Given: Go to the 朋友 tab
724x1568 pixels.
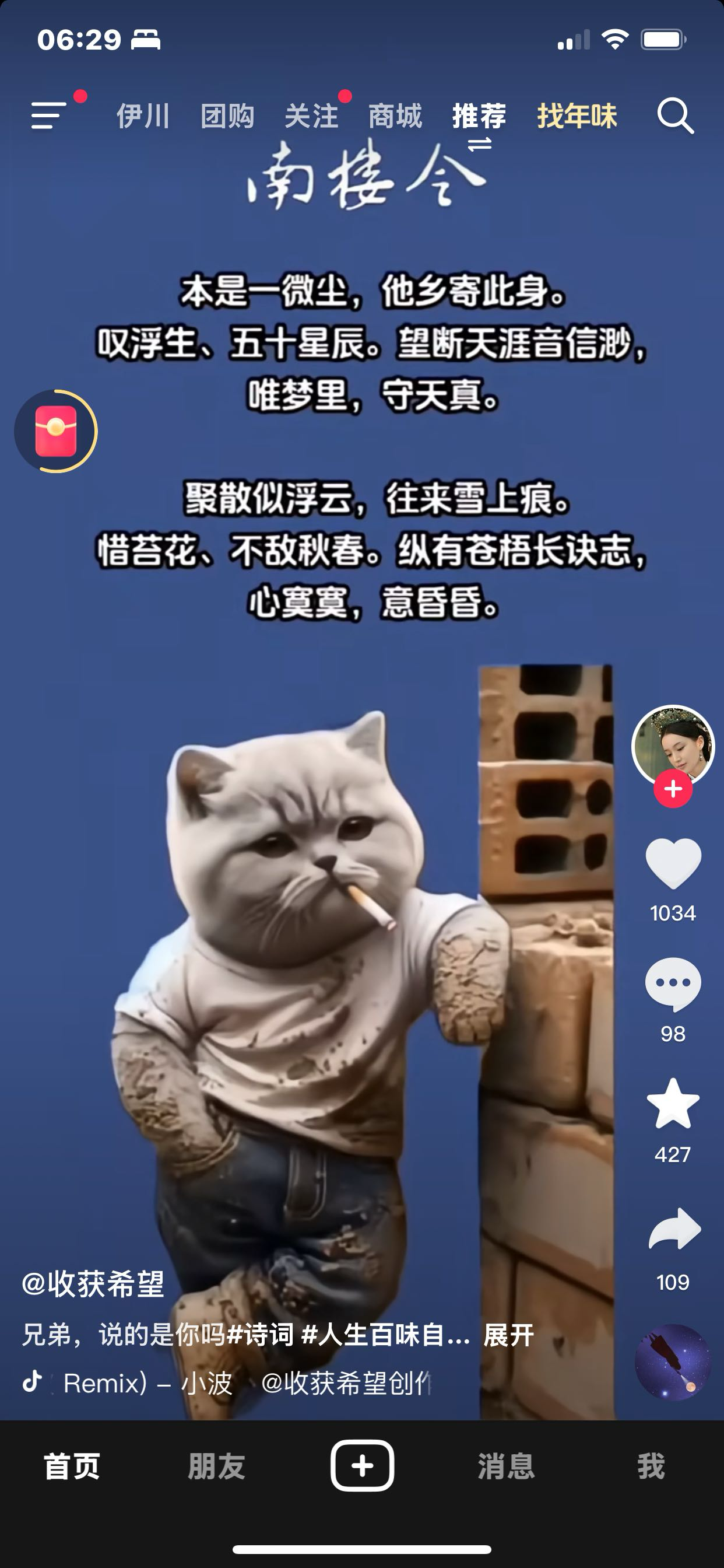Looking at the screenshot, I should point(217,1466).
